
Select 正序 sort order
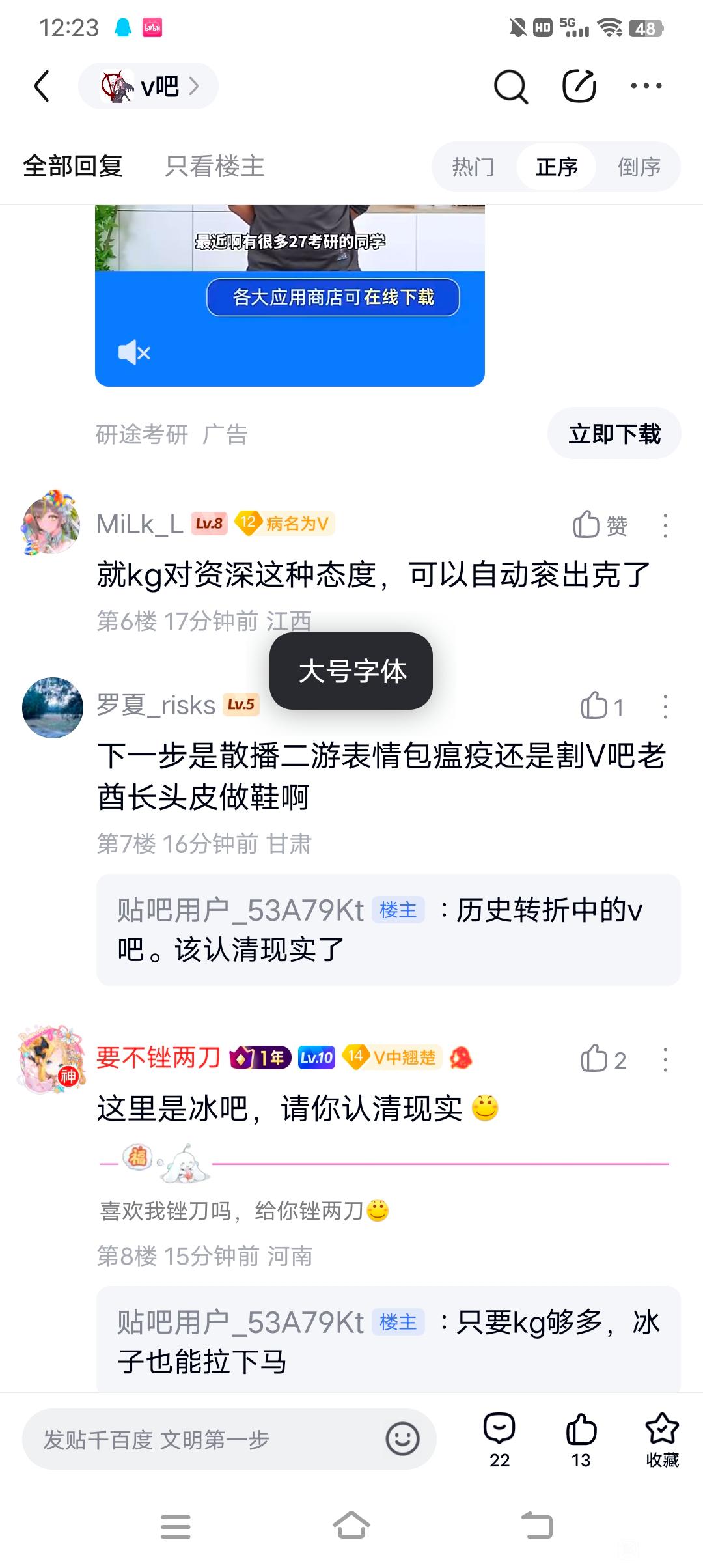point(557,167)
